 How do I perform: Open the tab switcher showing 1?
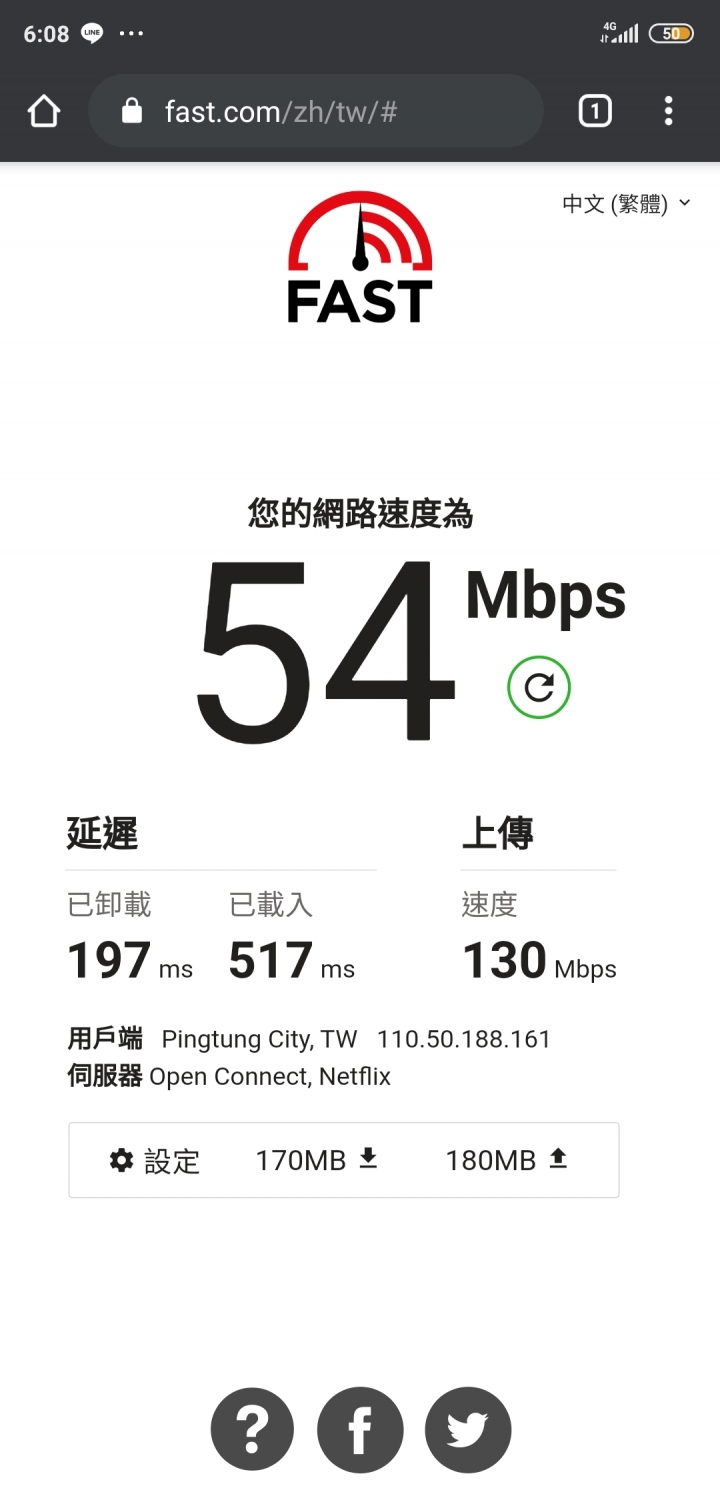[x=594, y=111]
